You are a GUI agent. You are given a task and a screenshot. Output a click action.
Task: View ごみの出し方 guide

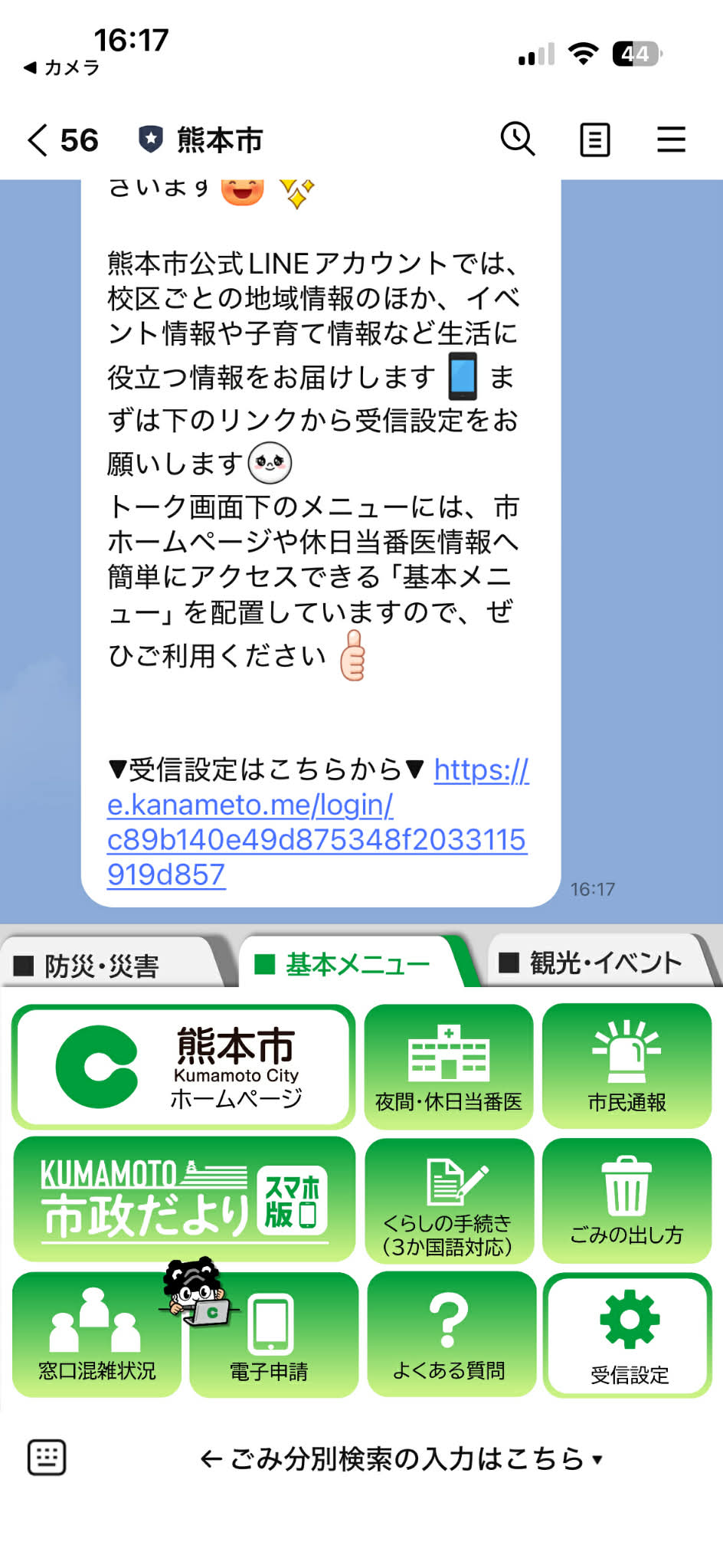pyautogui.click(x=626, y=1200)
